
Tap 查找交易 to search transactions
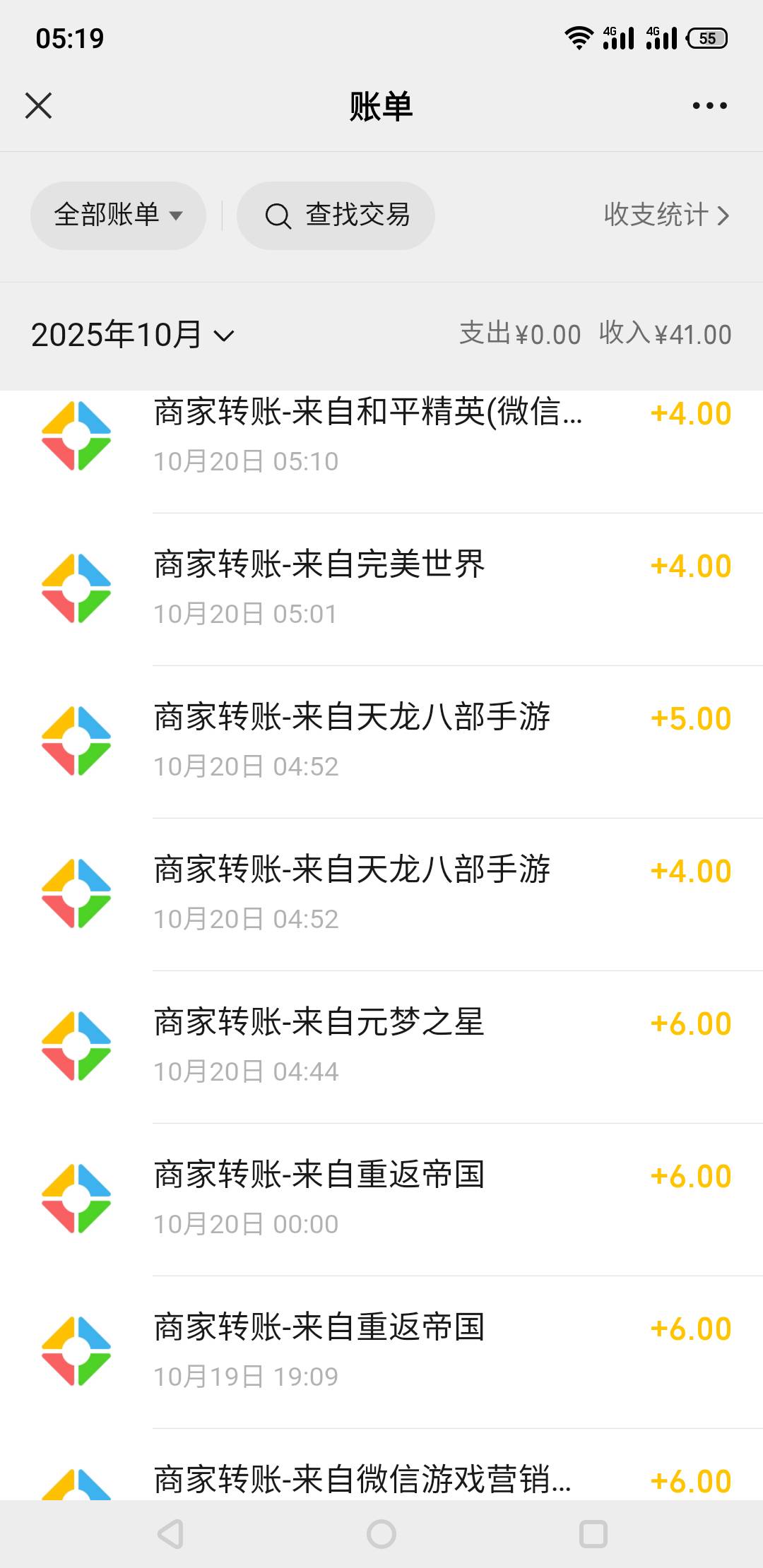(336, 215)
